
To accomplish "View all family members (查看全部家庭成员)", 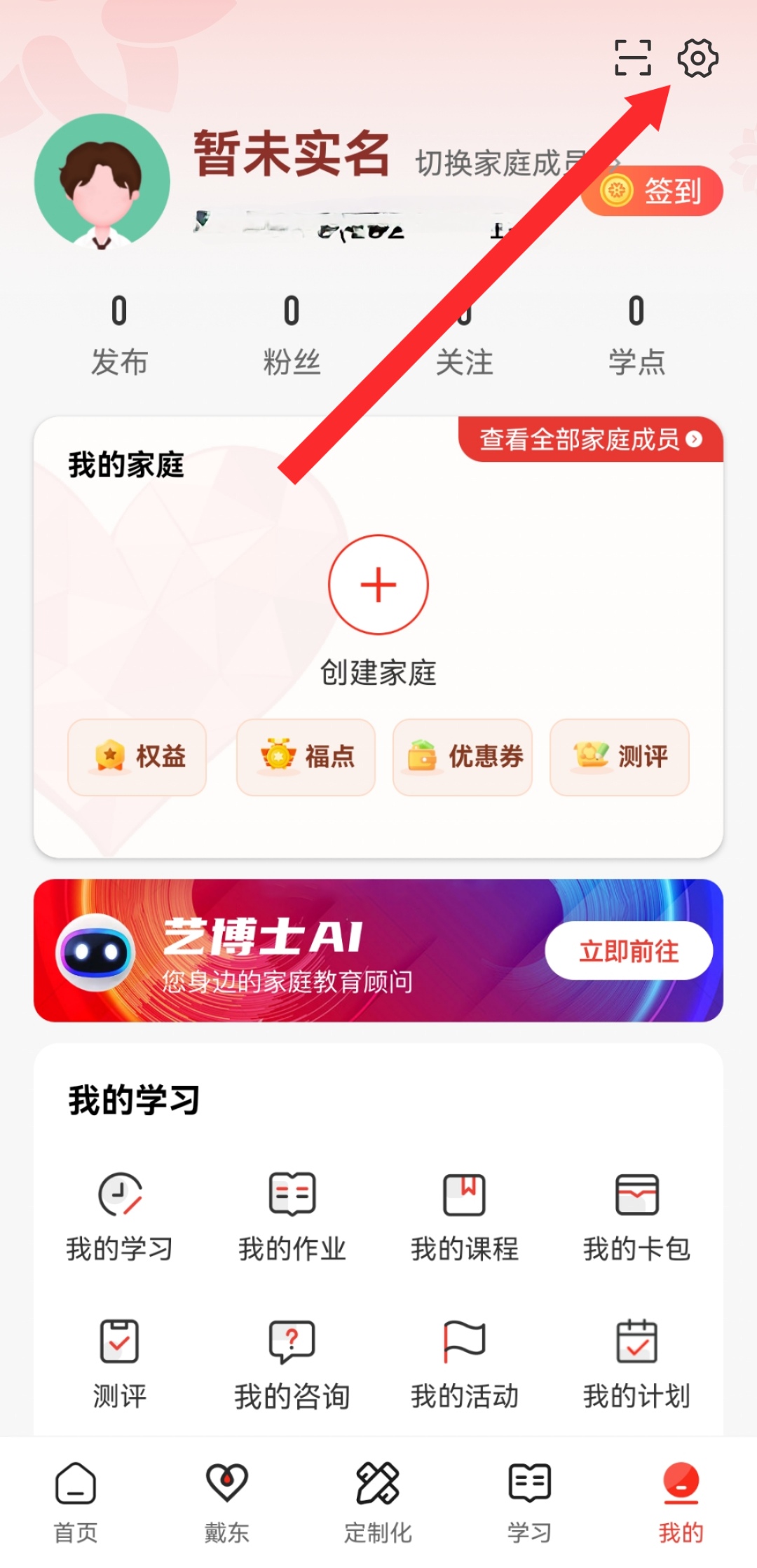I will 590,439.
